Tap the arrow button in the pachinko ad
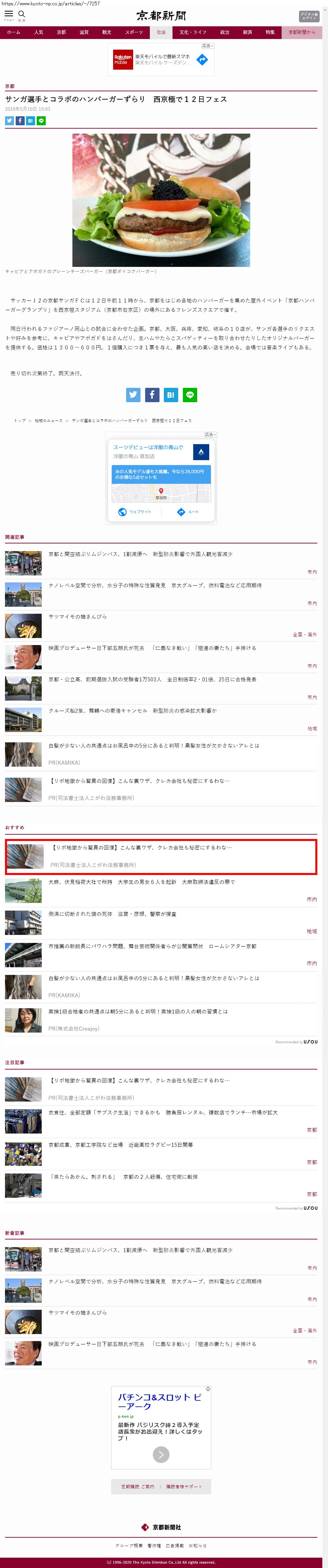 (x=161, y=1455)
